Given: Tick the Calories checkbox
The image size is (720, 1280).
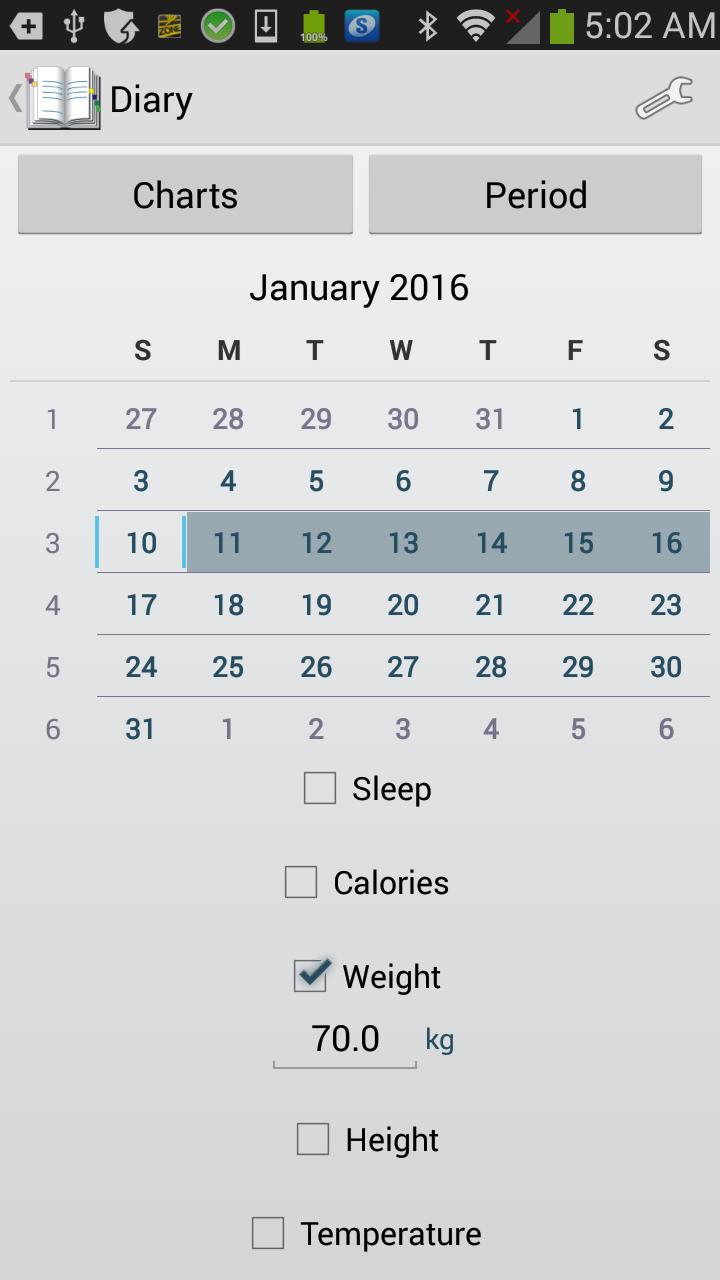Looking at the screenshot, I should point(301,882).
